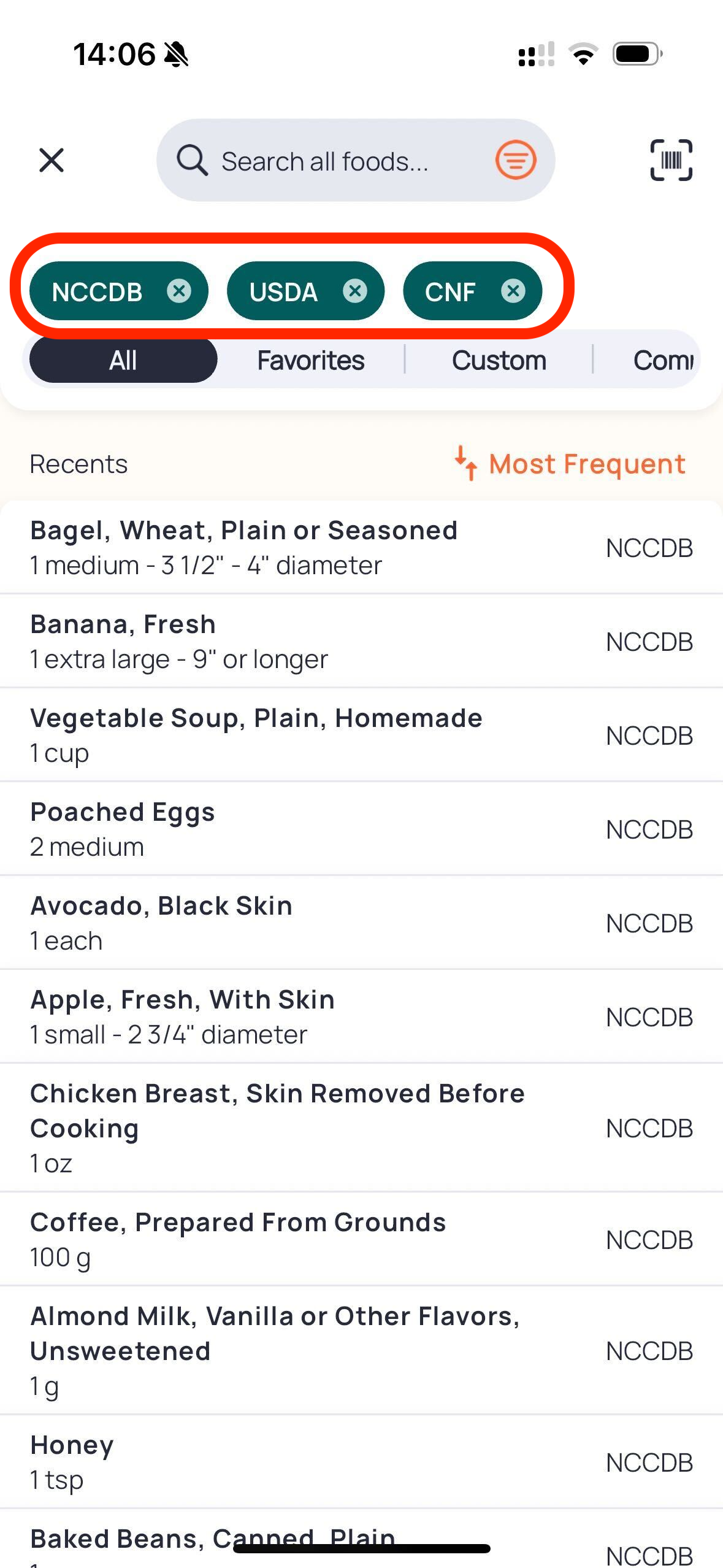The image size is (723, 1568).
Task: Switch to the Custom tab
Action: (x=499, y=360)
